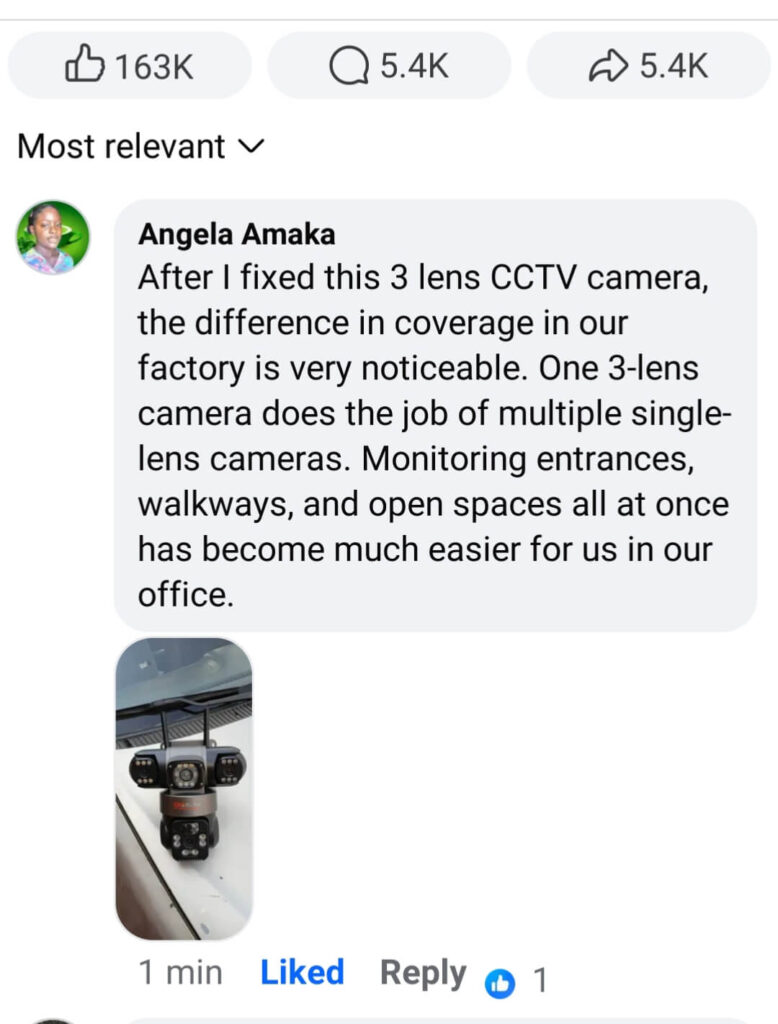
Task: Visit Angela Amaka's profile from her name
Action: [236, 234]
